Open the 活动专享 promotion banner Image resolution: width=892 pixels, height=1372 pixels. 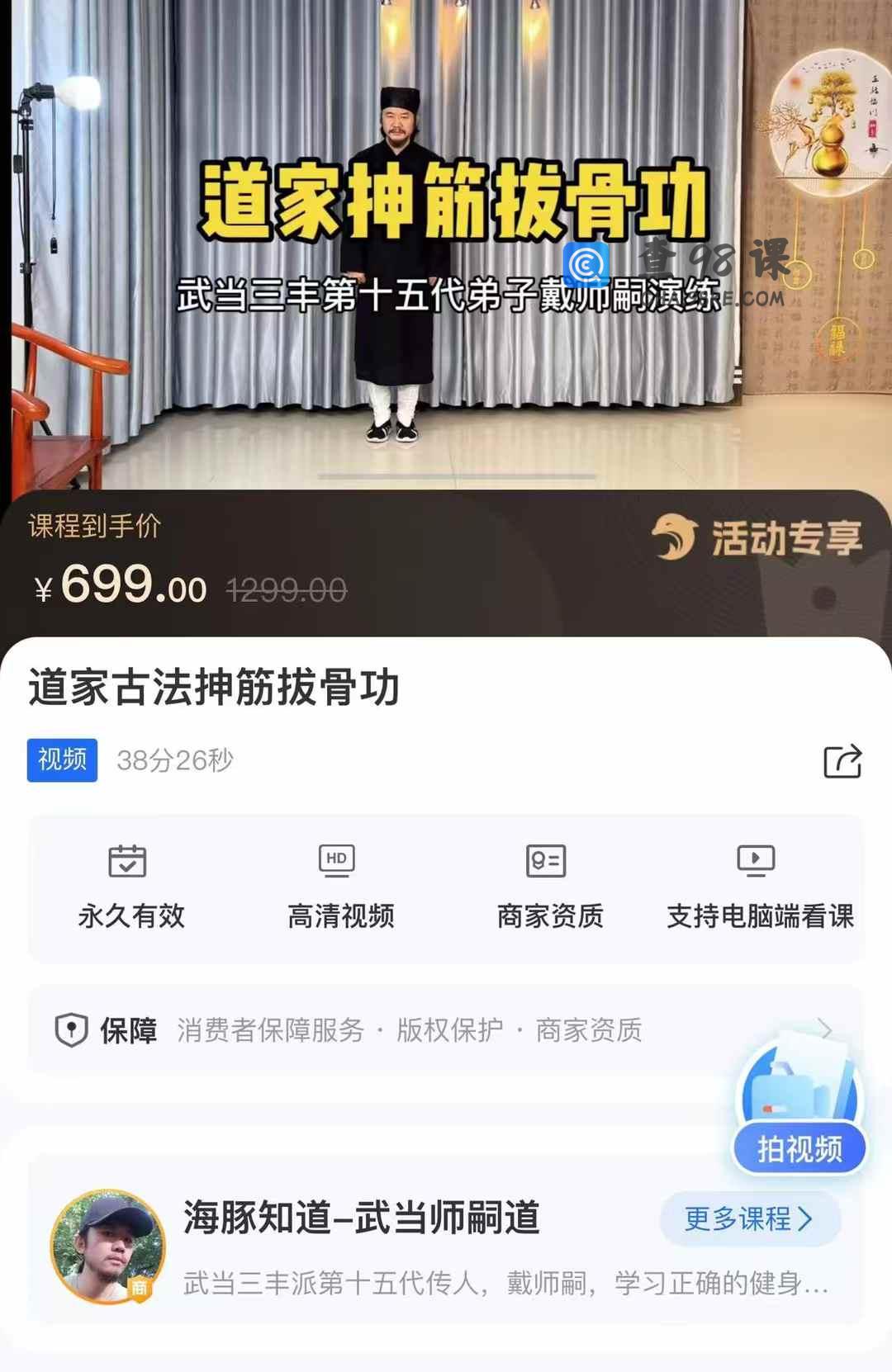pyautogui.click(x=757, y=538)
